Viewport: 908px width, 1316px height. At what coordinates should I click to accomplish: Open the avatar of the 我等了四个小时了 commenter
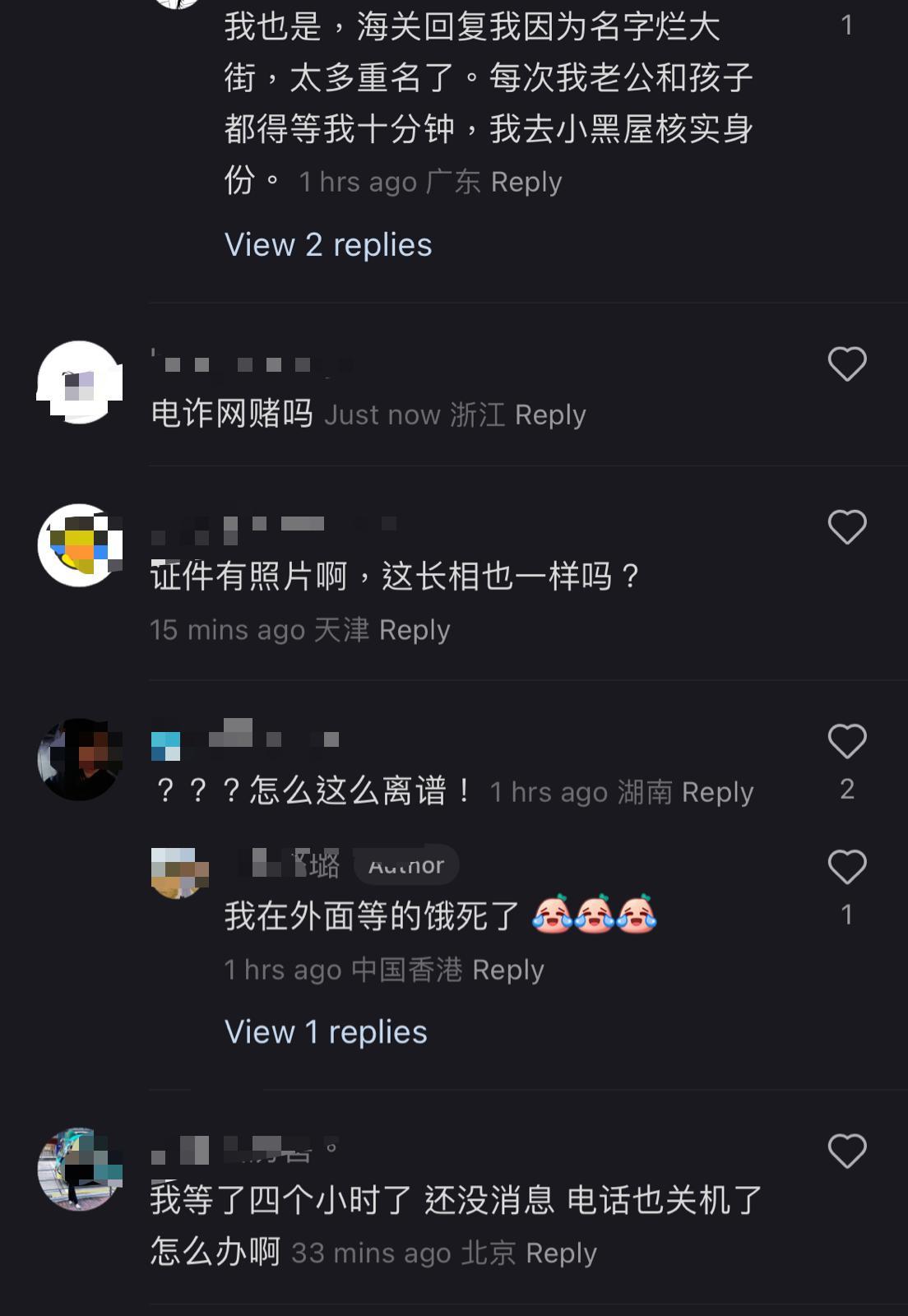(x=80, y=1169)
